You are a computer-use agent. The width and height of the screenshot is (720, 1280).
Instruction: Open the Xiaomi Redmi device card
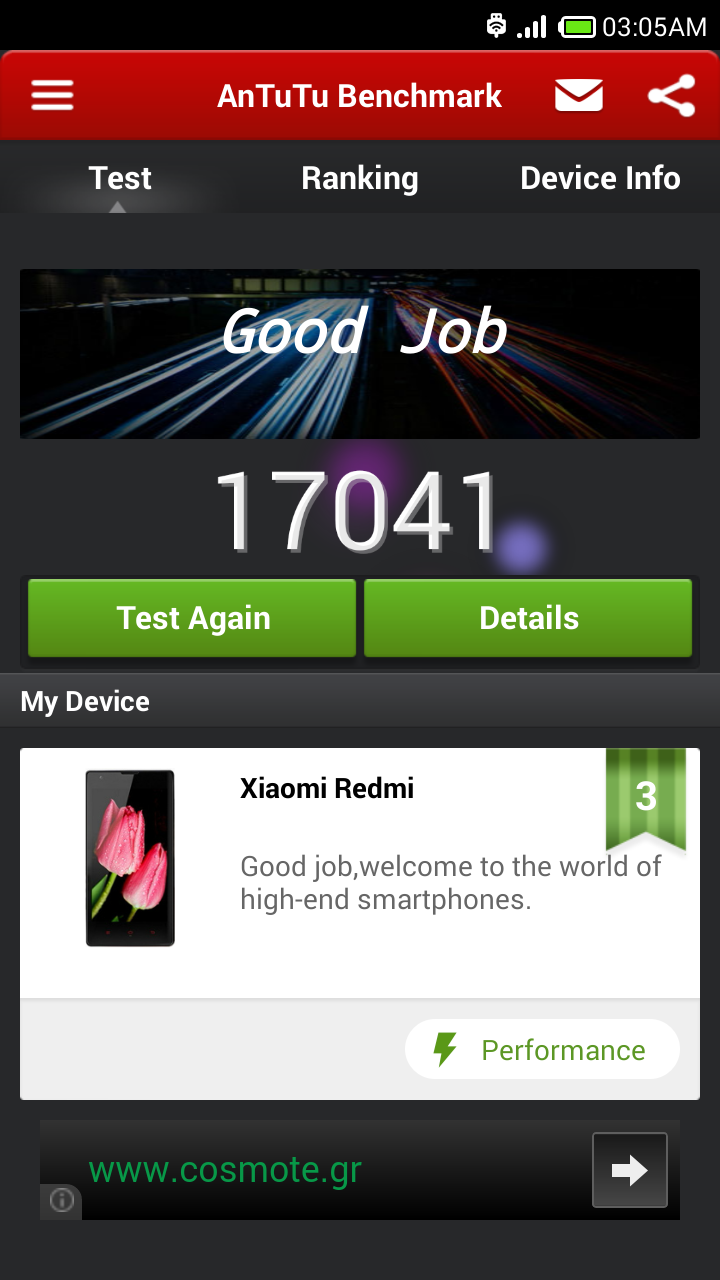(x=360, y=870)
